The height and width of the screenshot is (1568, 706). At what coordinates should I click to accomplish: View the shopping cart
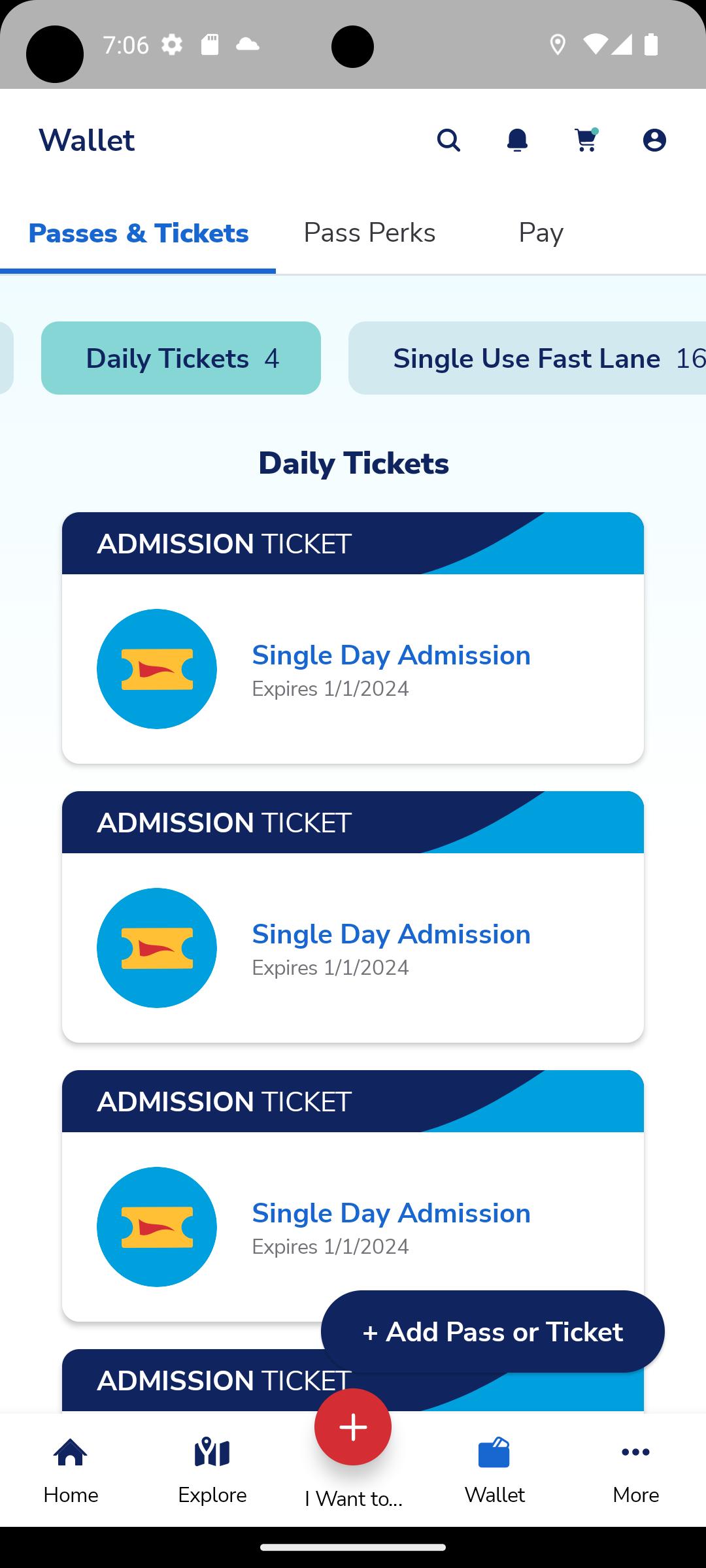click(x=586, y=139)
